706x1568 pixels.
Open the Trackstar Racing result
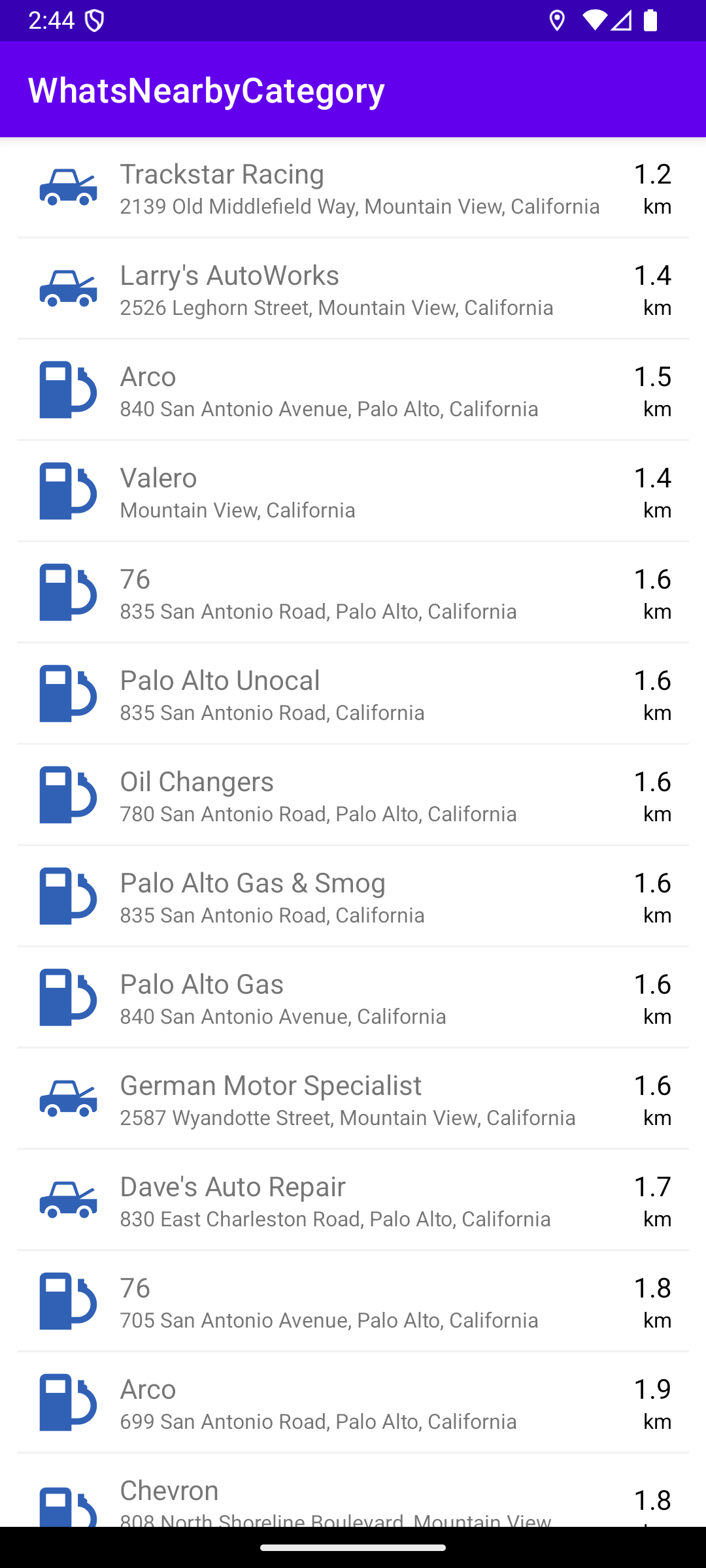[353, 188]
